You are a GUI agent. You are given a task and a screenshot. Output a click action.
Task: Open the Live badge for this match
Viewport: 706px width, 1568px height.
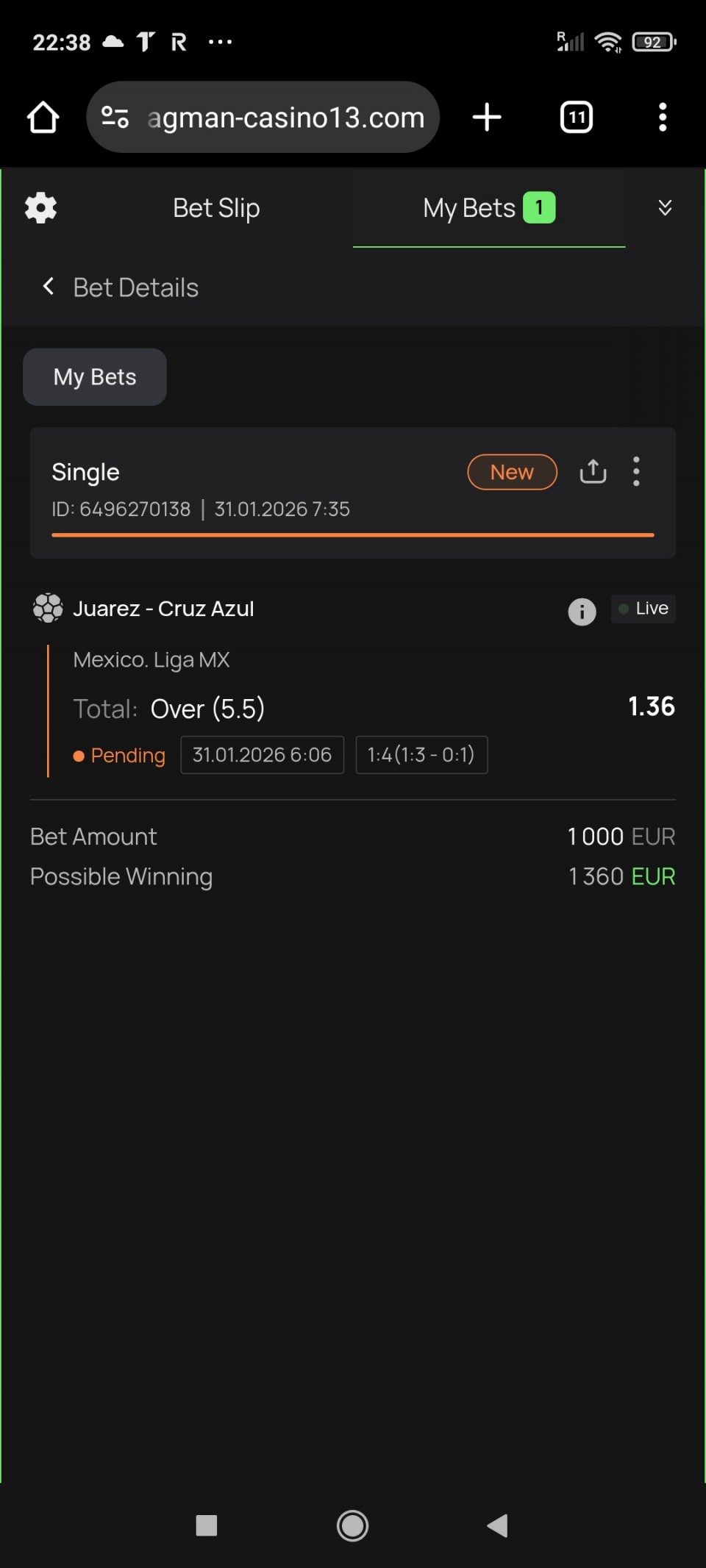[643, 609]
